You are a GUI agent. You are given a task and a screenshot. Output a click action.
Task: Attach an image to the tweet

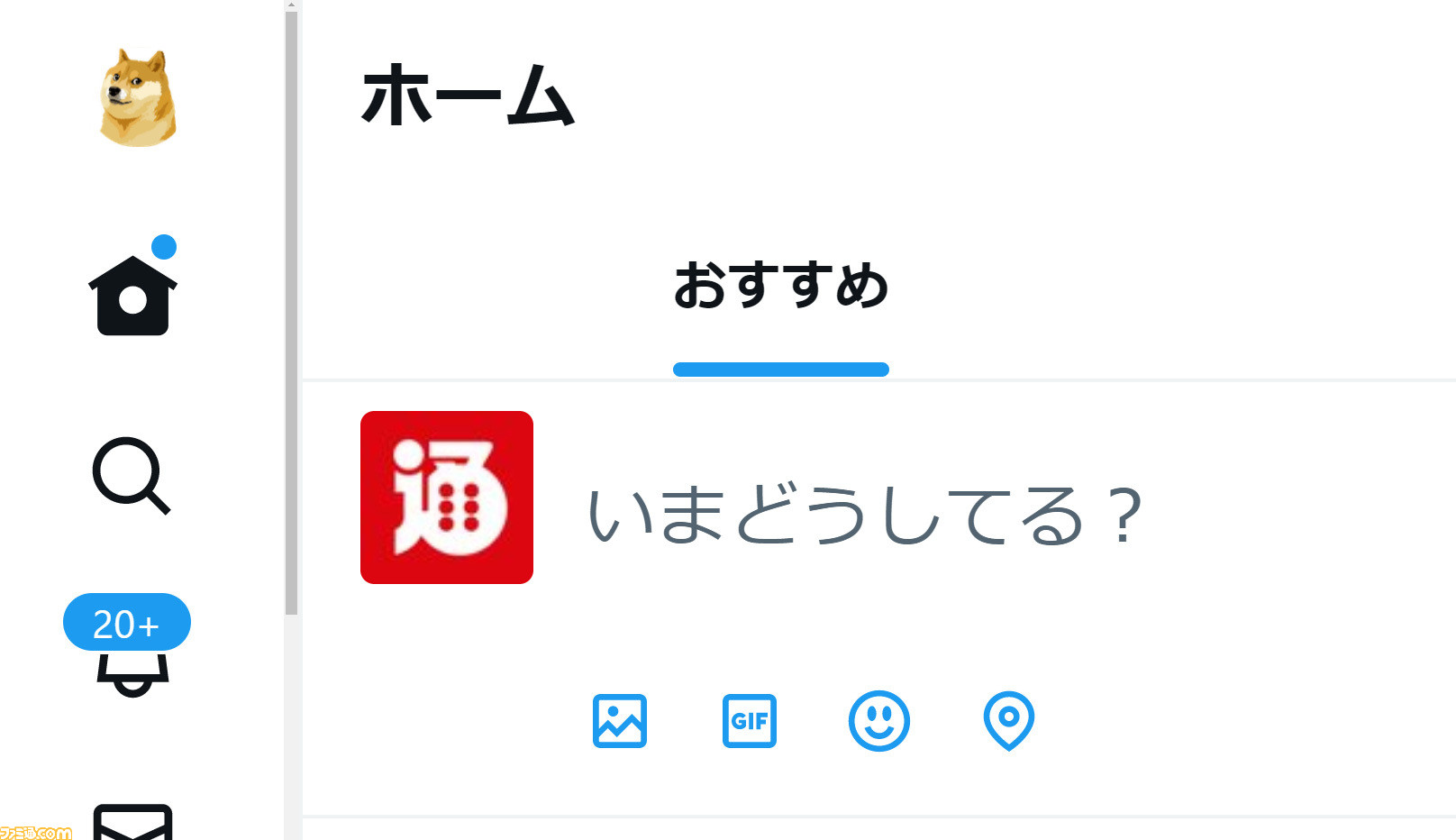(x=620, y=721)
